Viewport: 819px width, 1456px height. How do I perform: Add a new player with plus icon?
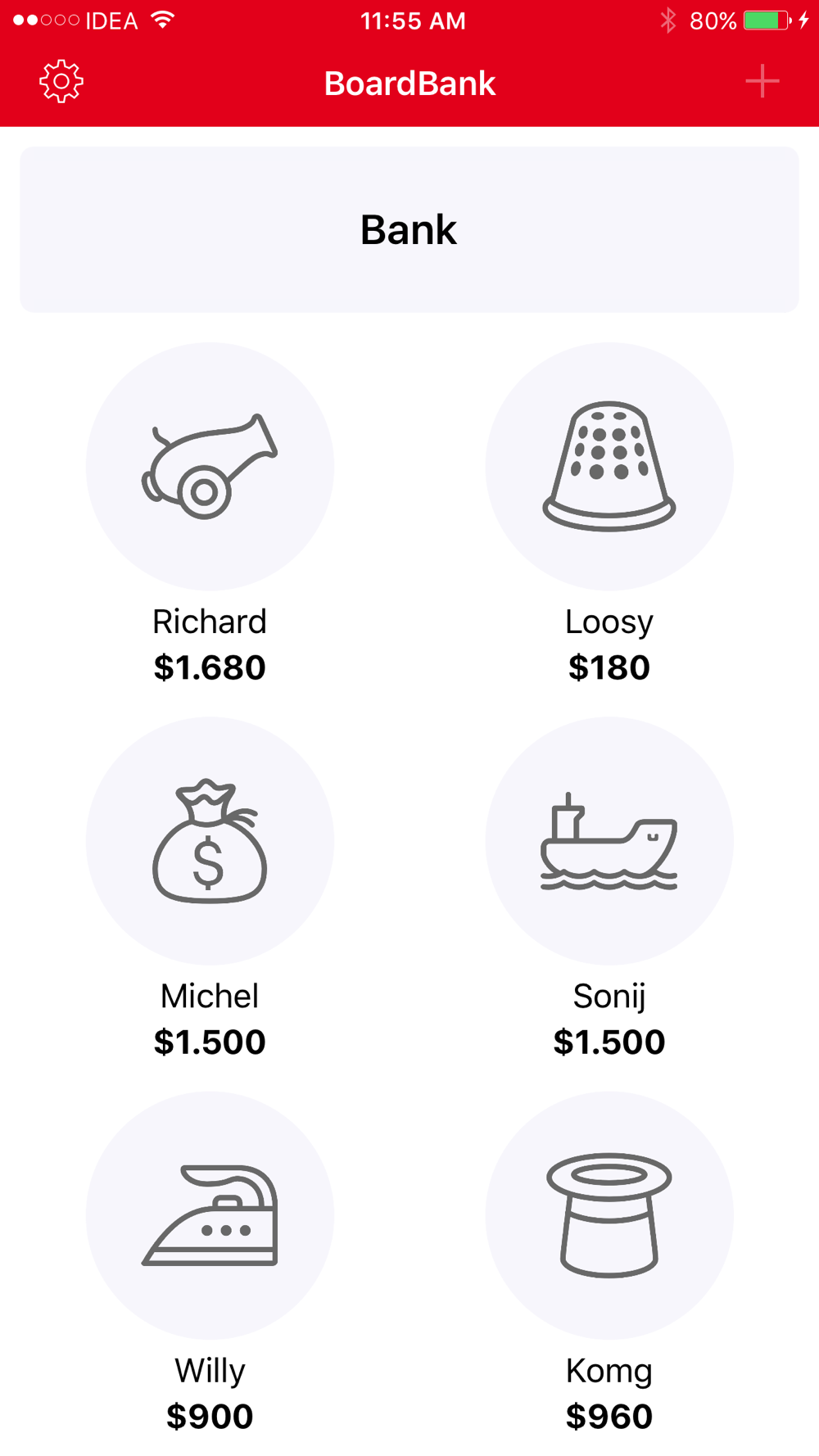tap(762, 82)
